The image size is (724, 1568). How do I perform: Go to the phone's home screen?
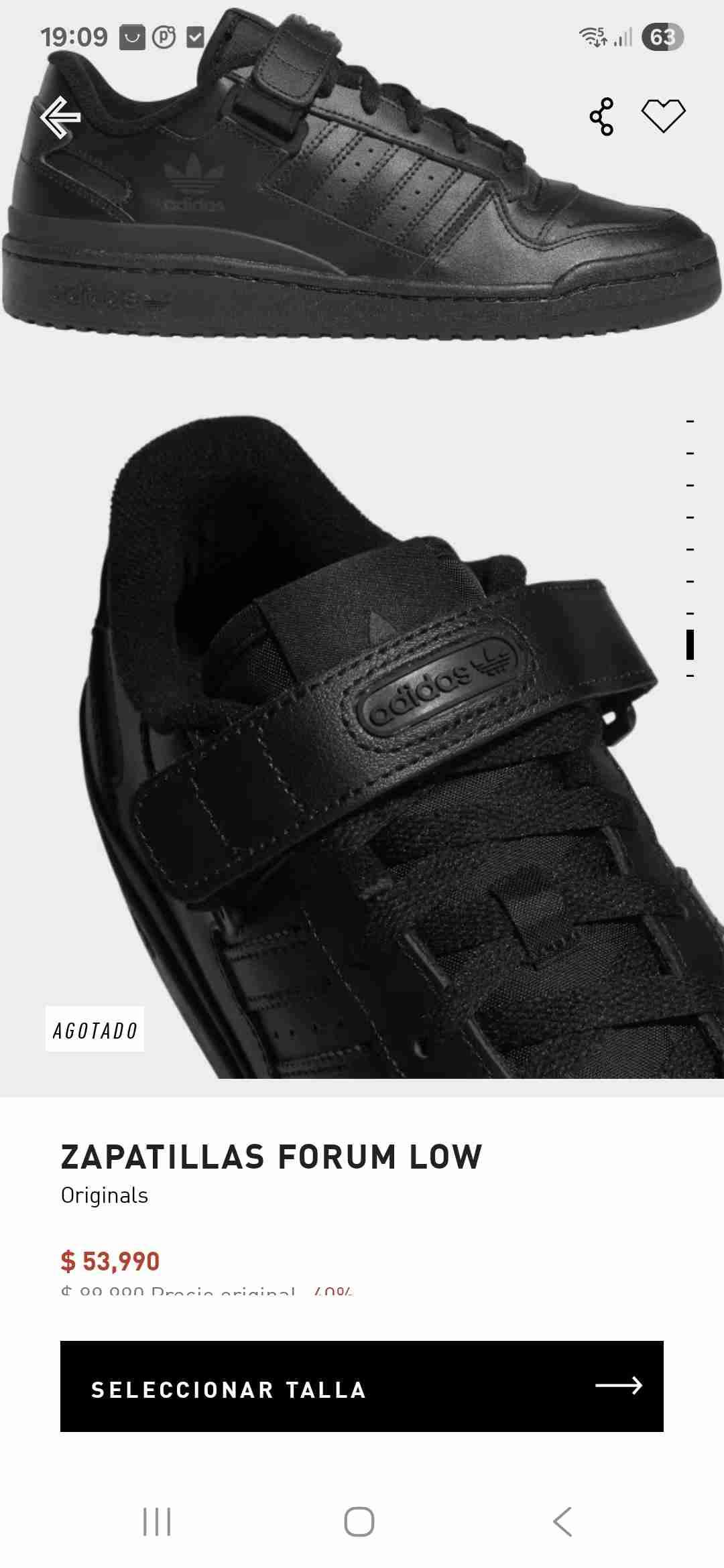tap(359, 1522)
